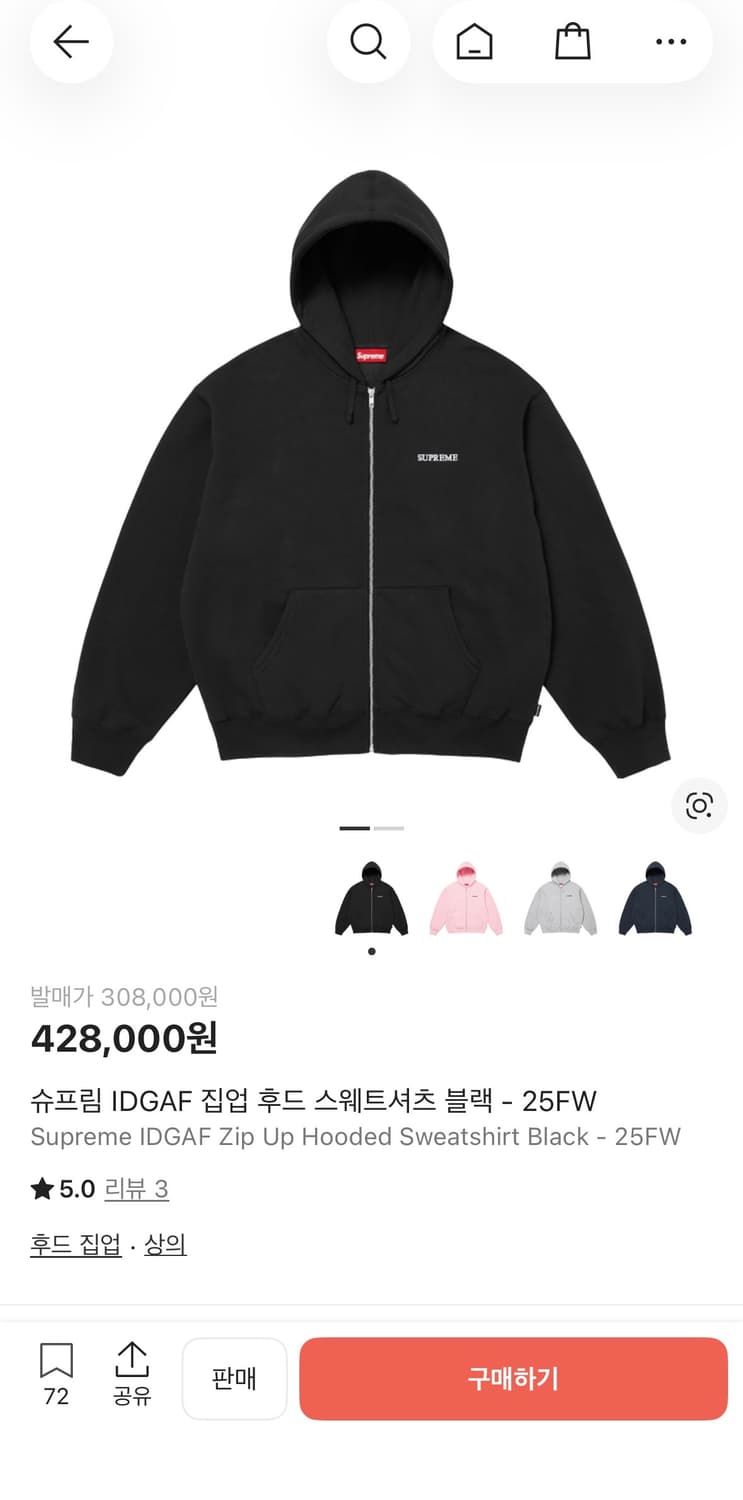Open the more options ellipsis menu

click(670, 42)
